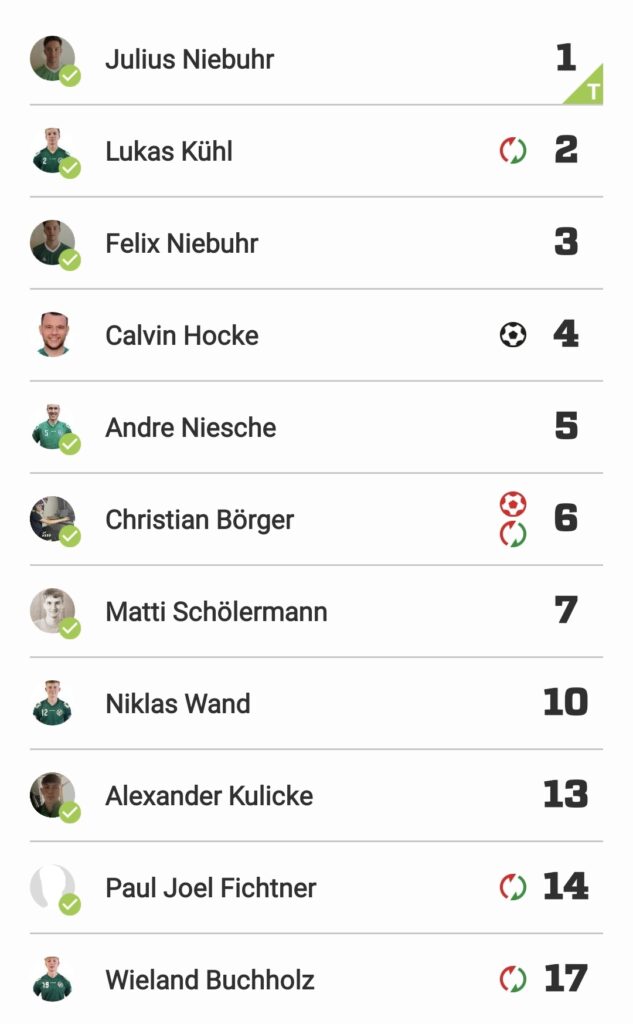Tap the Christian Börger row
Viewport: 633px width, 1024px height.
200,520
